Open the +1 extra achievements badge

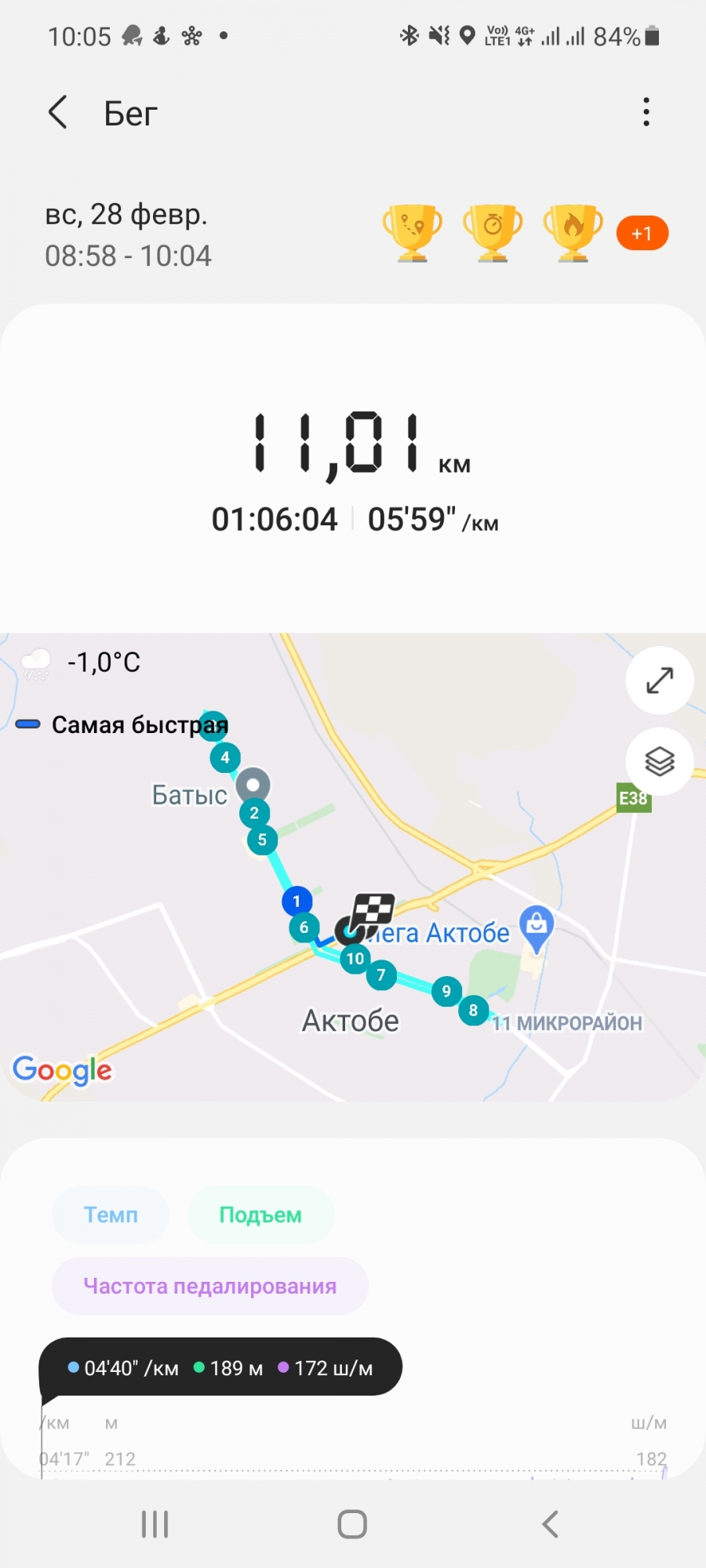point(642,234)
